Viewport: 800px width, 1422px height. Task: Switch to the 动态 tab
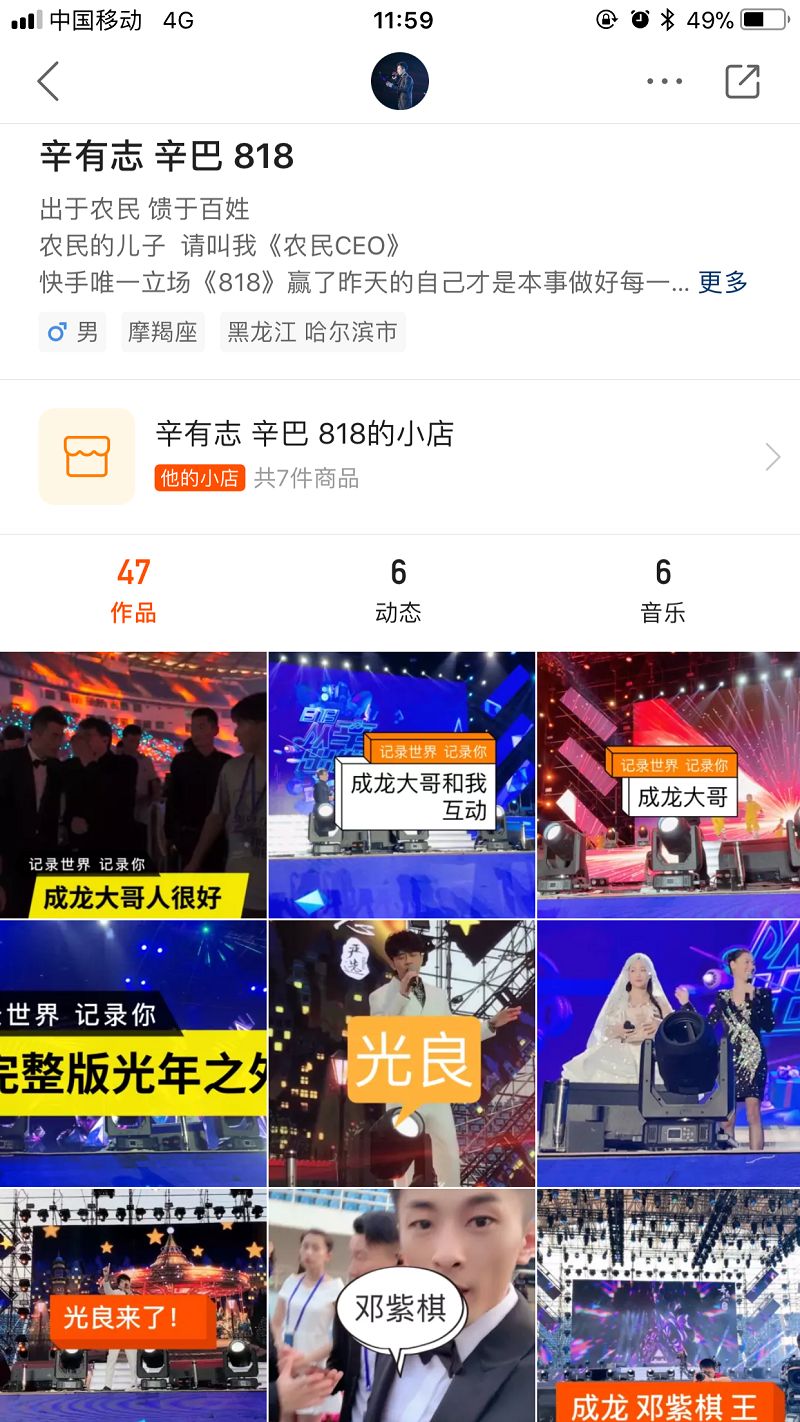point(400,590)
